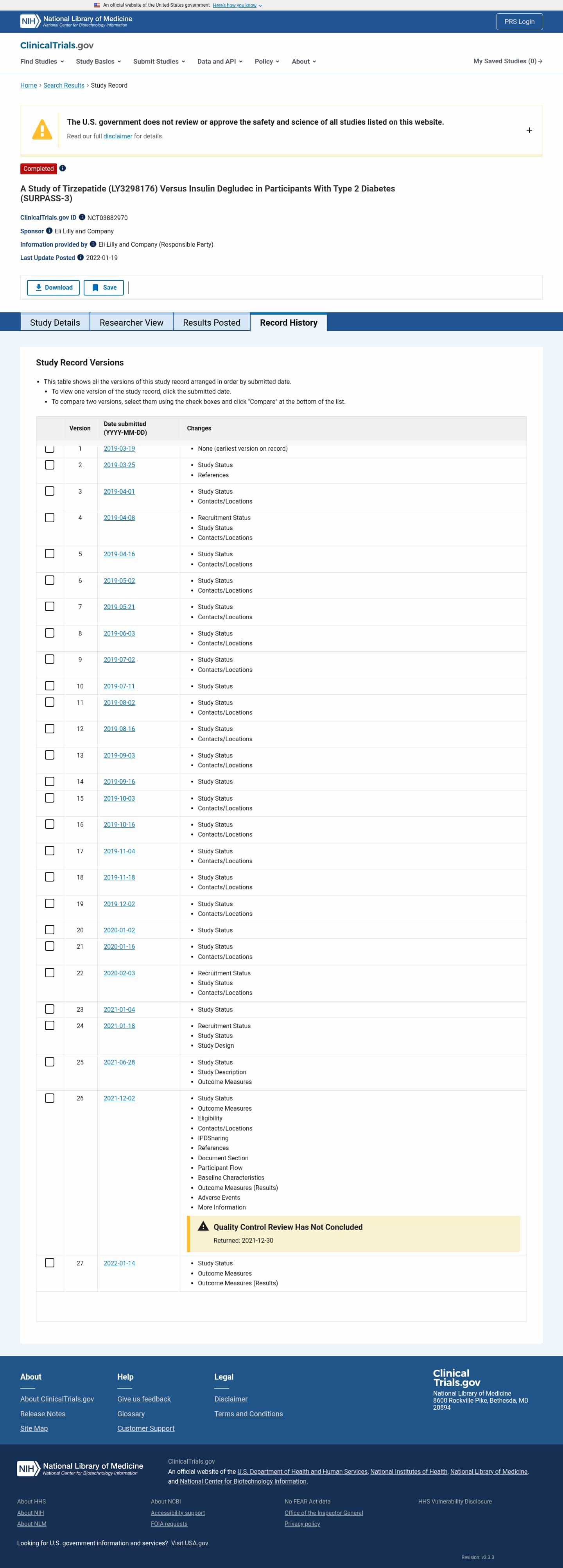
Task: Check the box for version 26
Action: coord(50,1099)
